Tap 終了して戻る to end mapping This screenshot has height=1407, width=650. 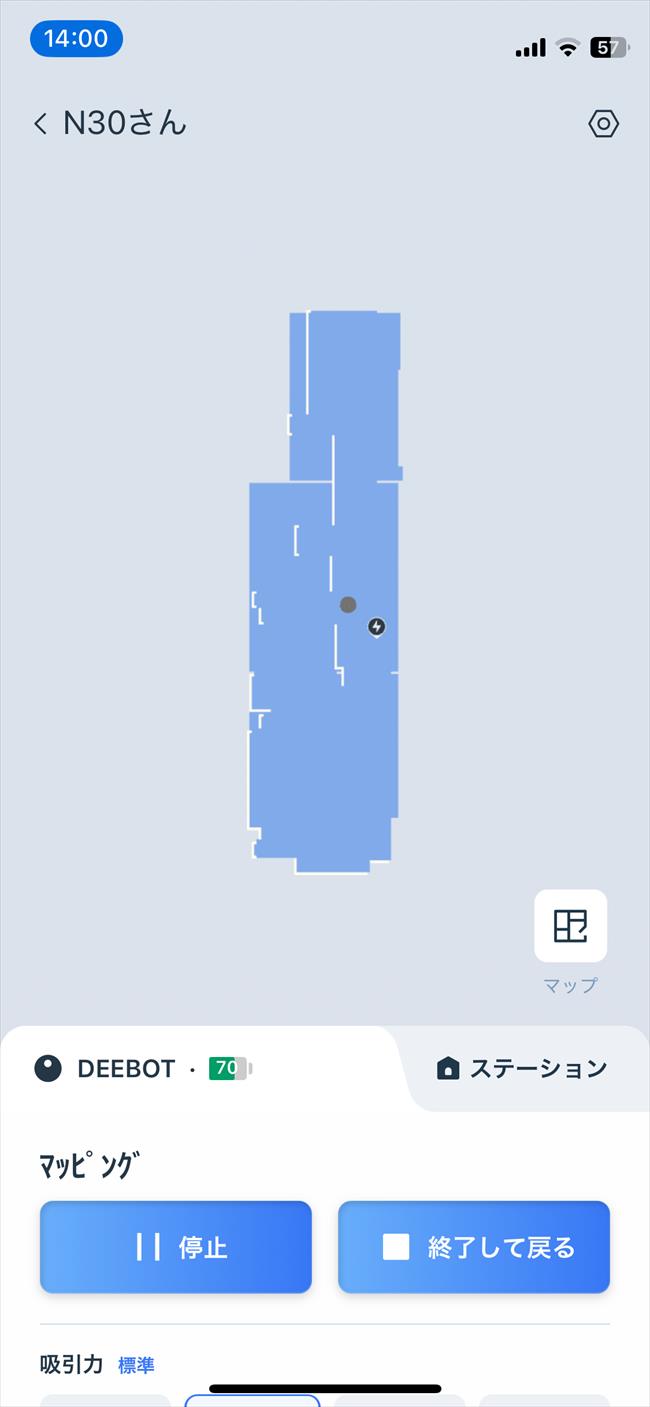tap(474, 1247)
